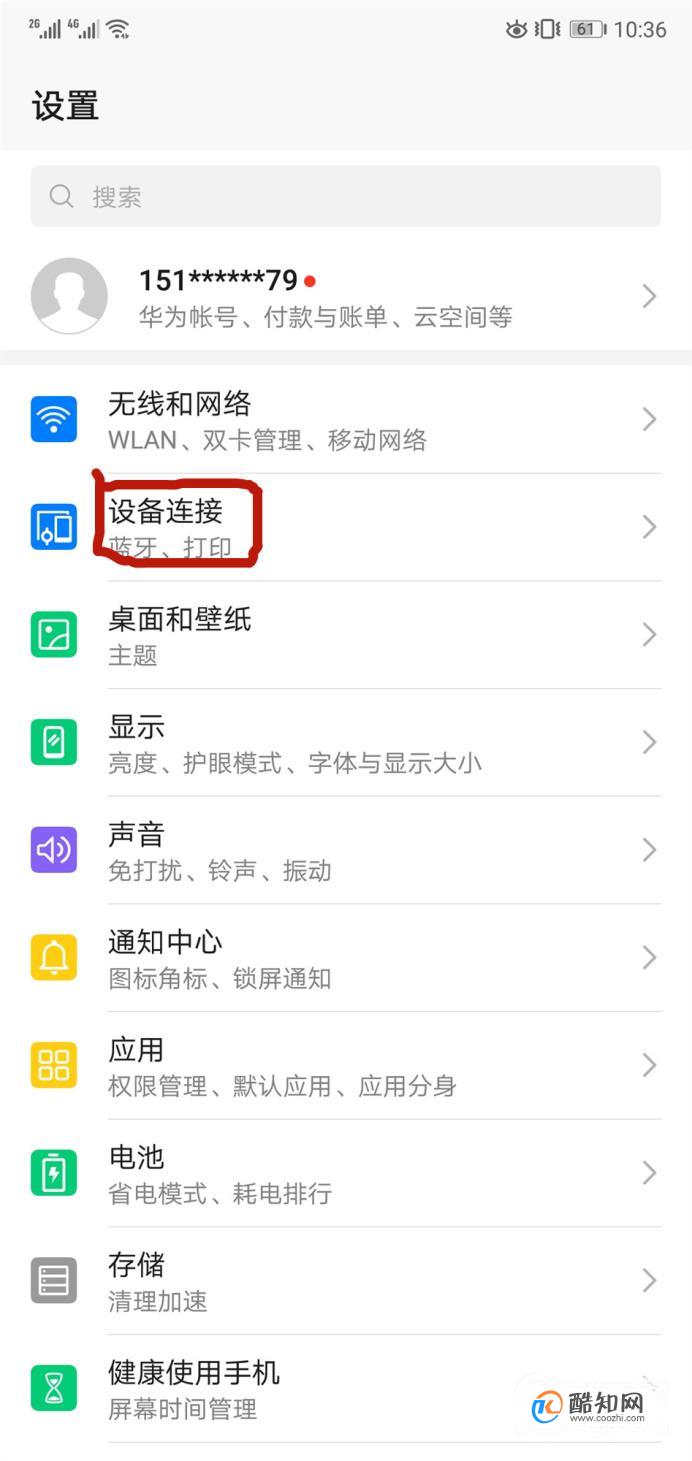View 电池 settings
Screen dimensions: 692x1461
pyautogui.click(x=345, y=1173)
